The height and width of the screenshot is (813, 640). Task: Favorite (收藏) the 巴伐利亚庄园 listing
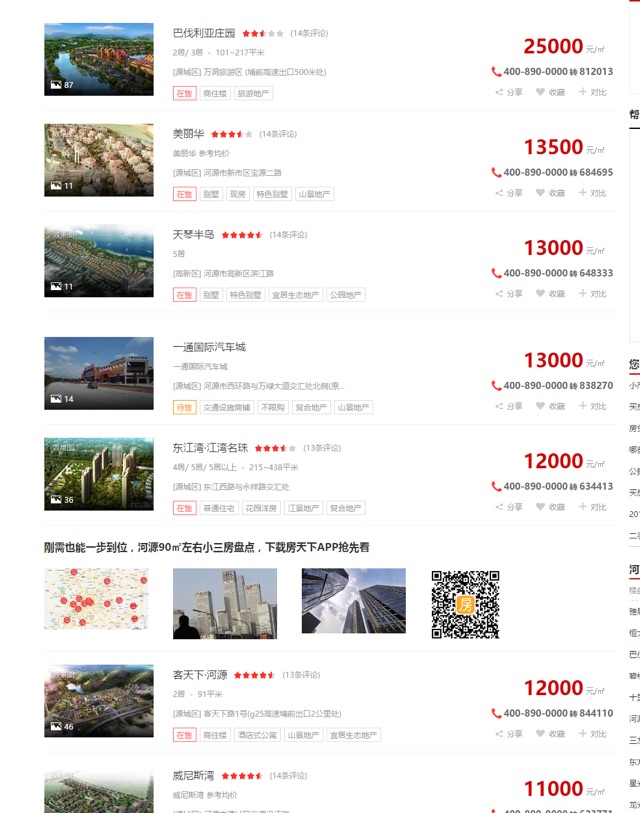[550, 92]
